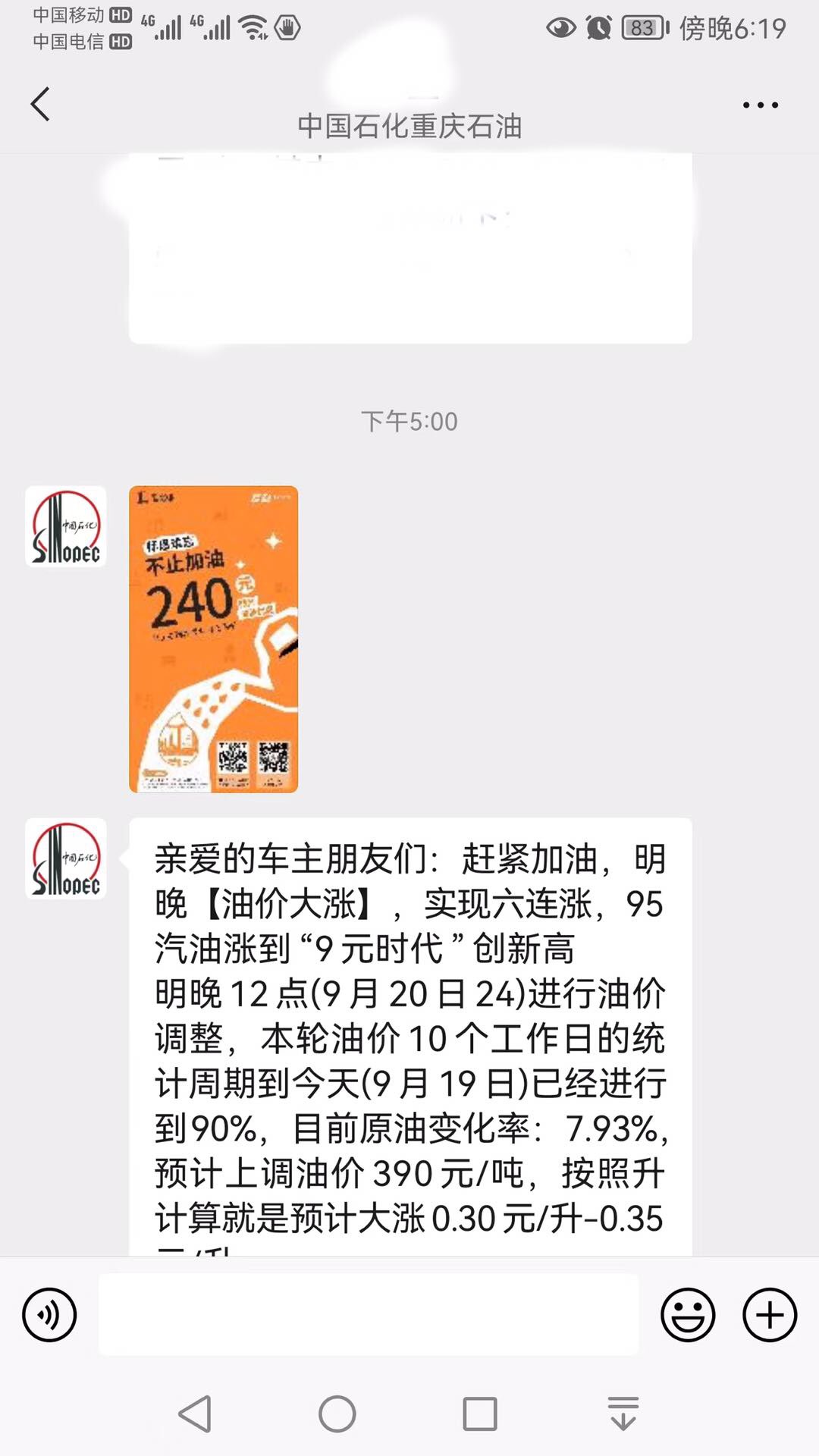819x1456 pixels.
Task: Tap the system home button
Action: pyautogui.click(x=337, y=1414)
